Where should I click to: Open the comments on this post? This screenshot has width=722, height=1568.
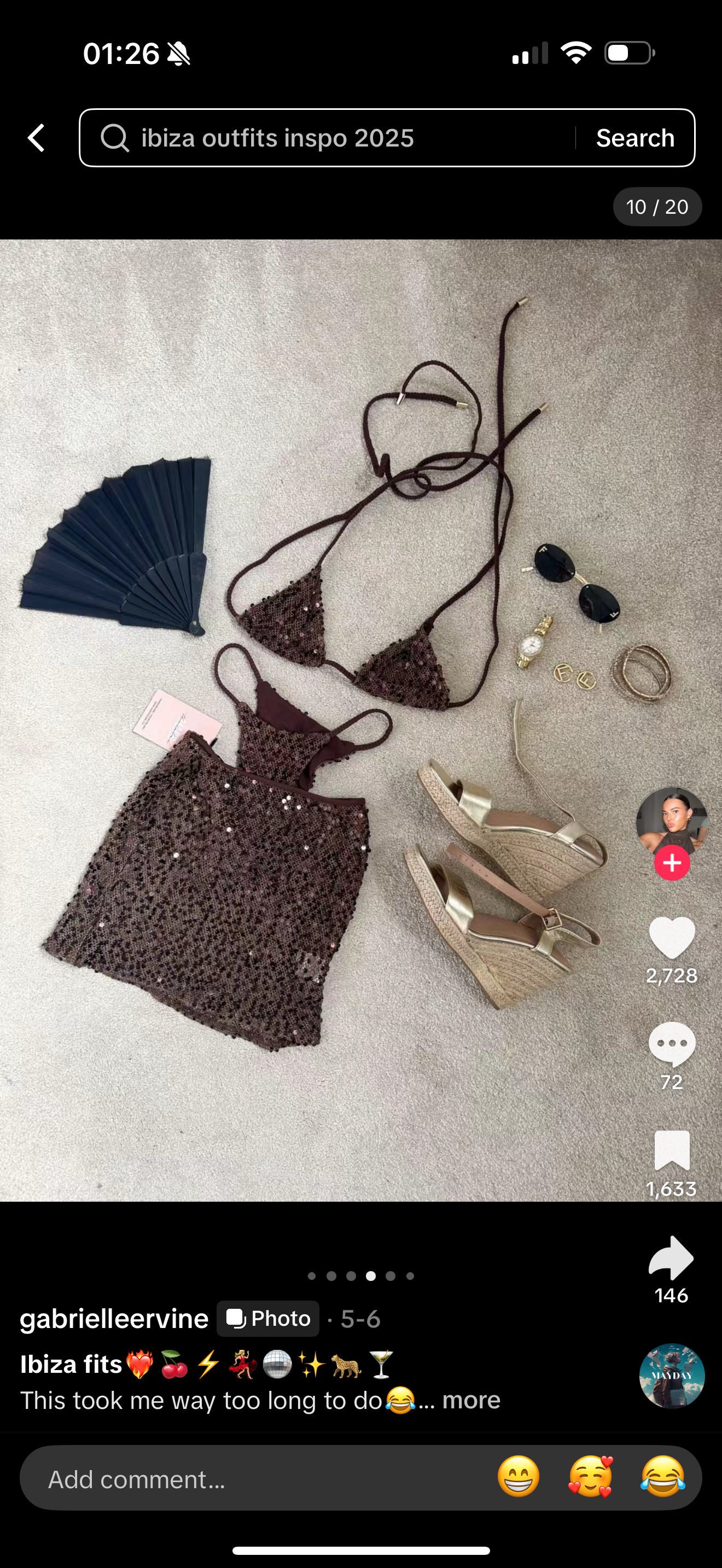[672, 1043]
